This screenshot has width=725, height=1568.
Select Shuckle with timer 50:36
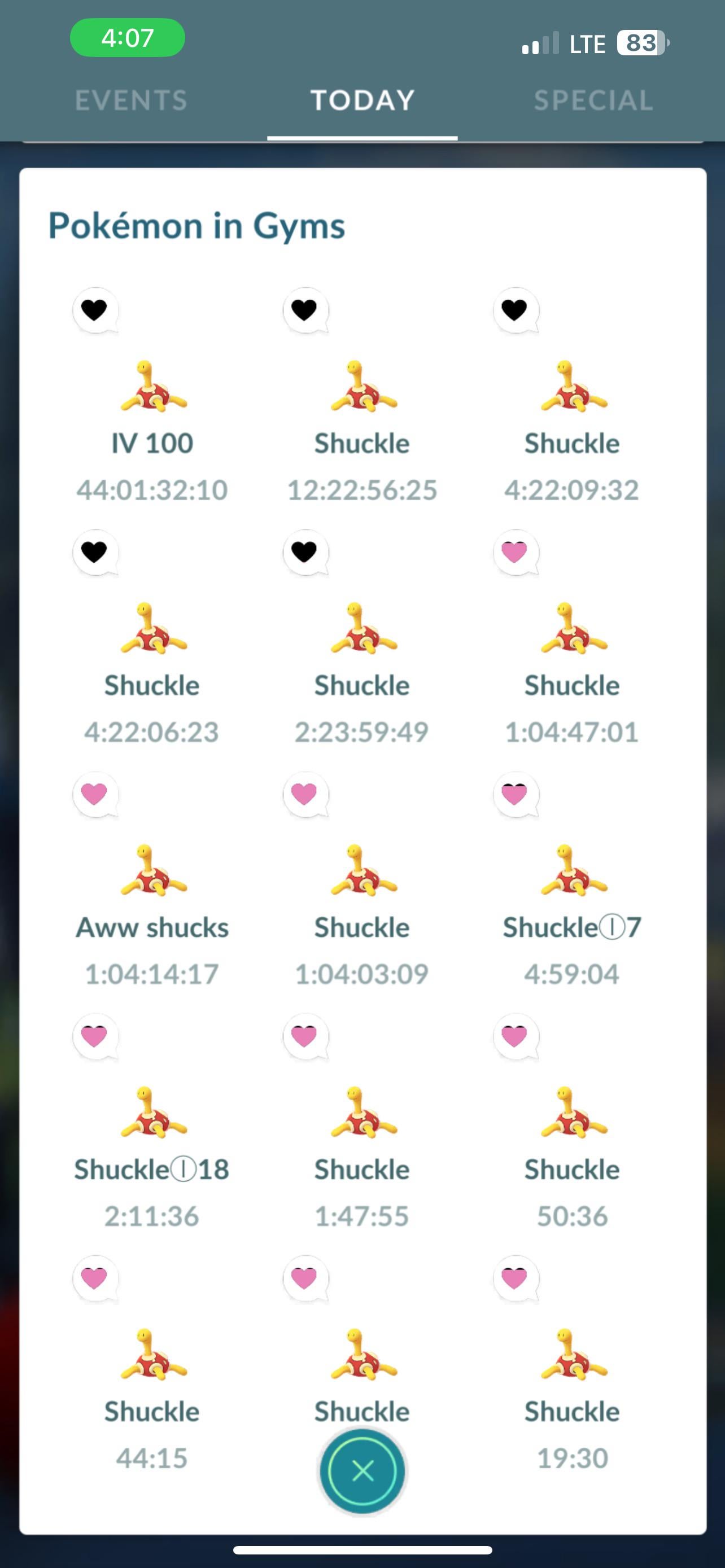573,1113
